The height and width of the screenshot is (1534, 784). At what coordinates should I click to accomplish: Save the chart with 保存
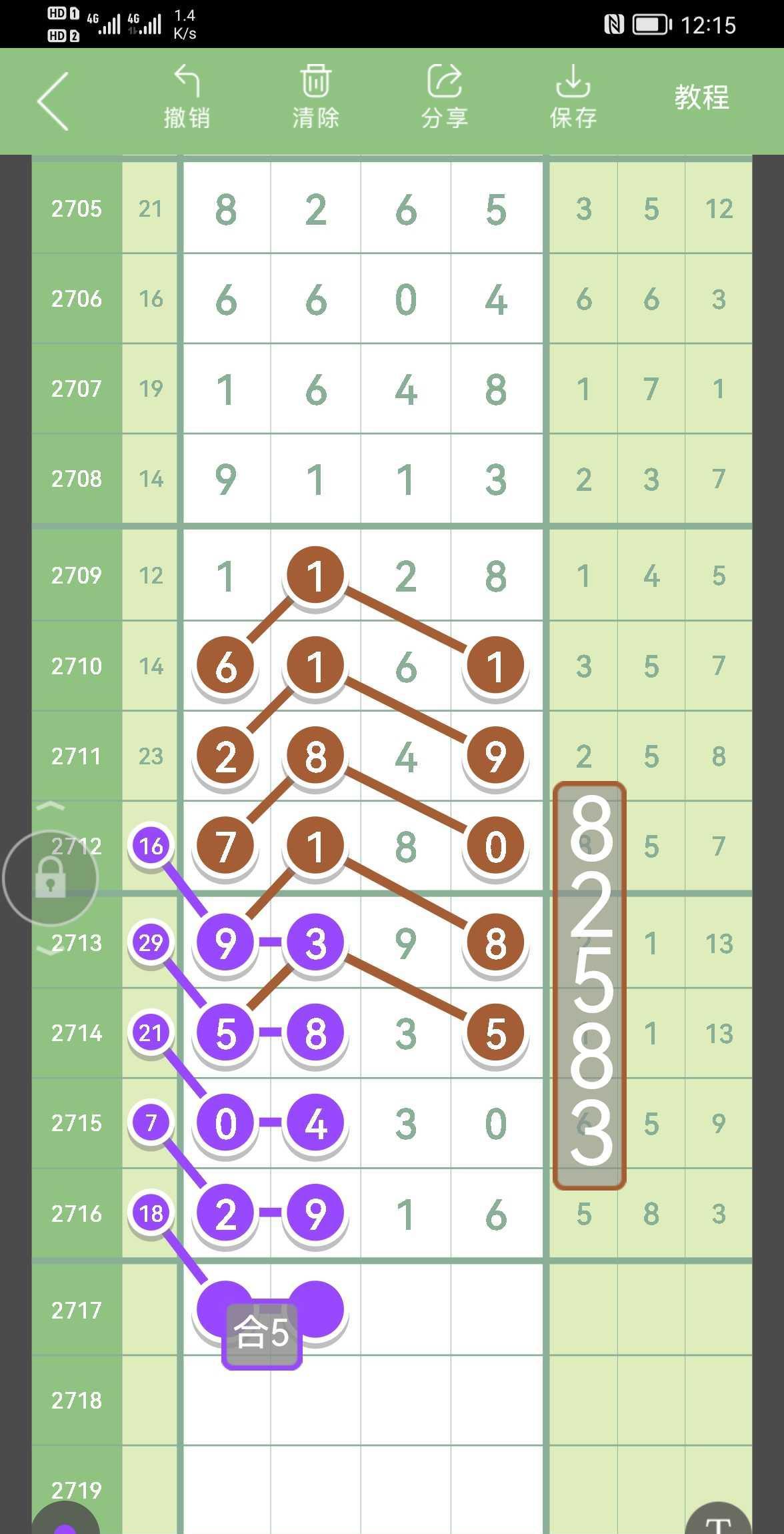573,97
